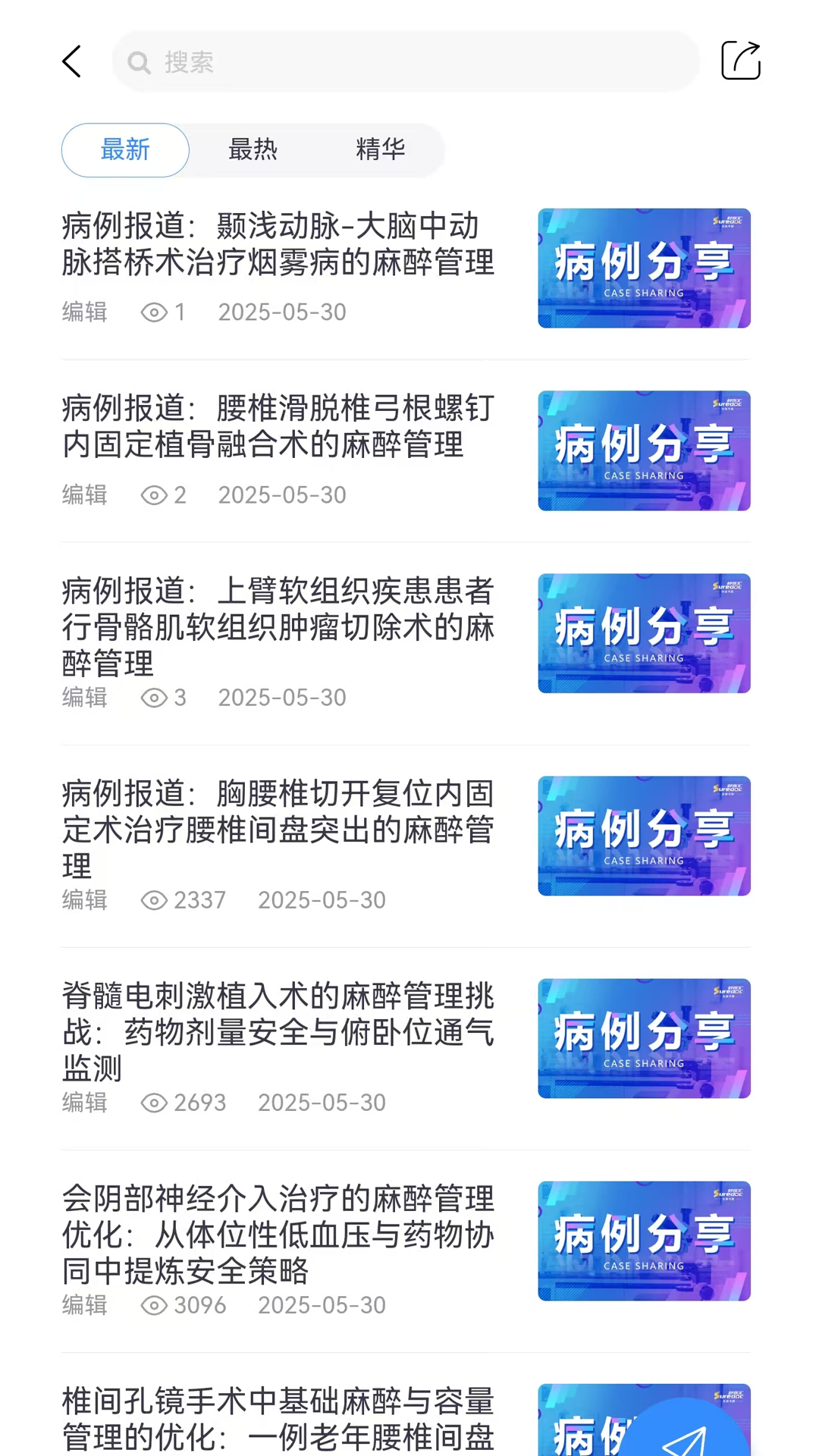Select the 最新 tab
Viewport: 819px width, 1456px height.
coord(124,149)
